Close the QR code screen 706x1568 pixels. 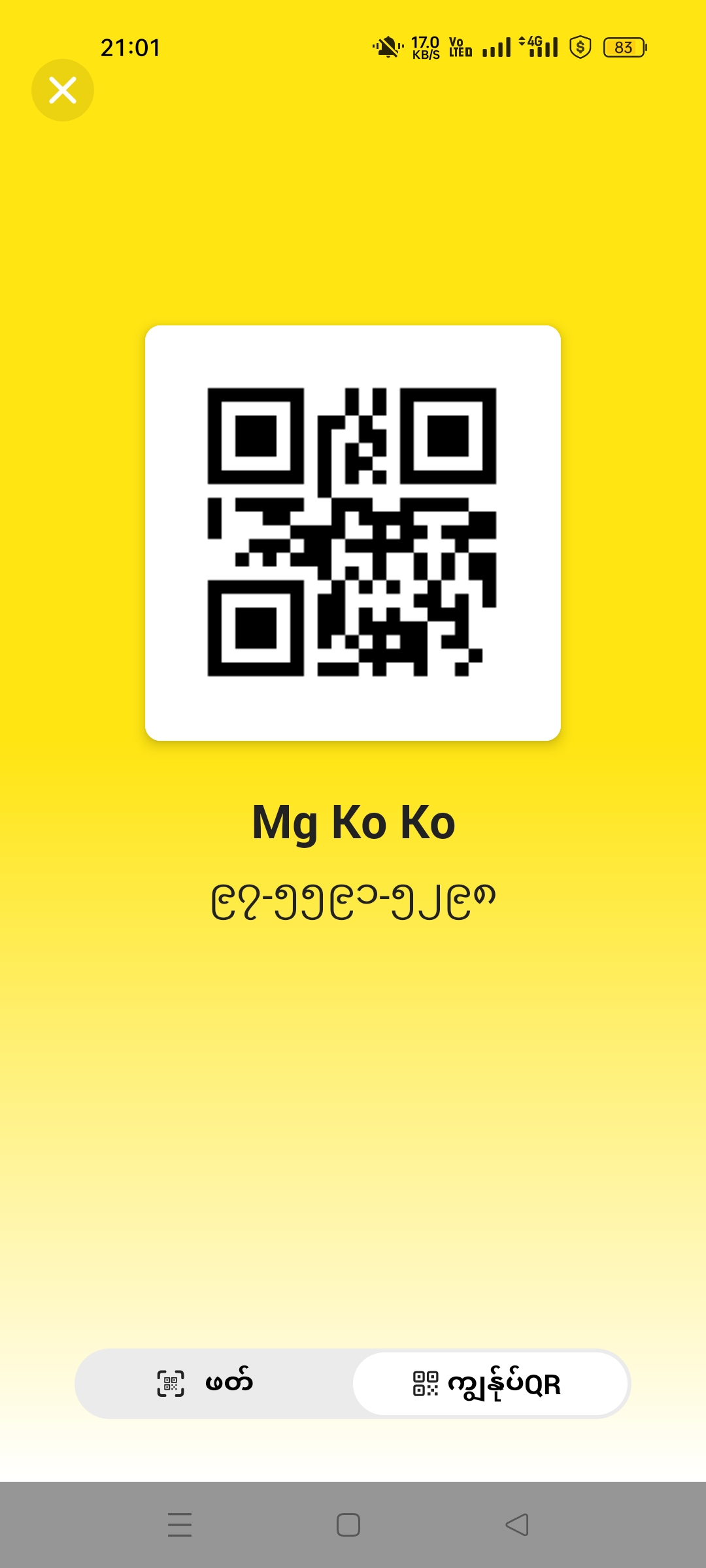[63, 90]
